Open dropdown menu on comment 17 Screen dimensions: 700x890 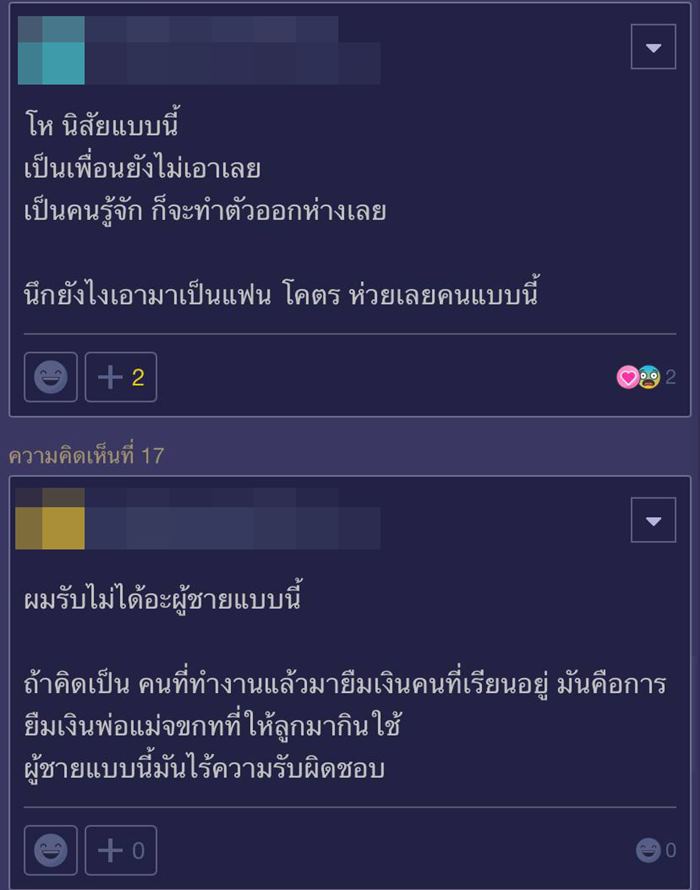(x=653, y=520)
